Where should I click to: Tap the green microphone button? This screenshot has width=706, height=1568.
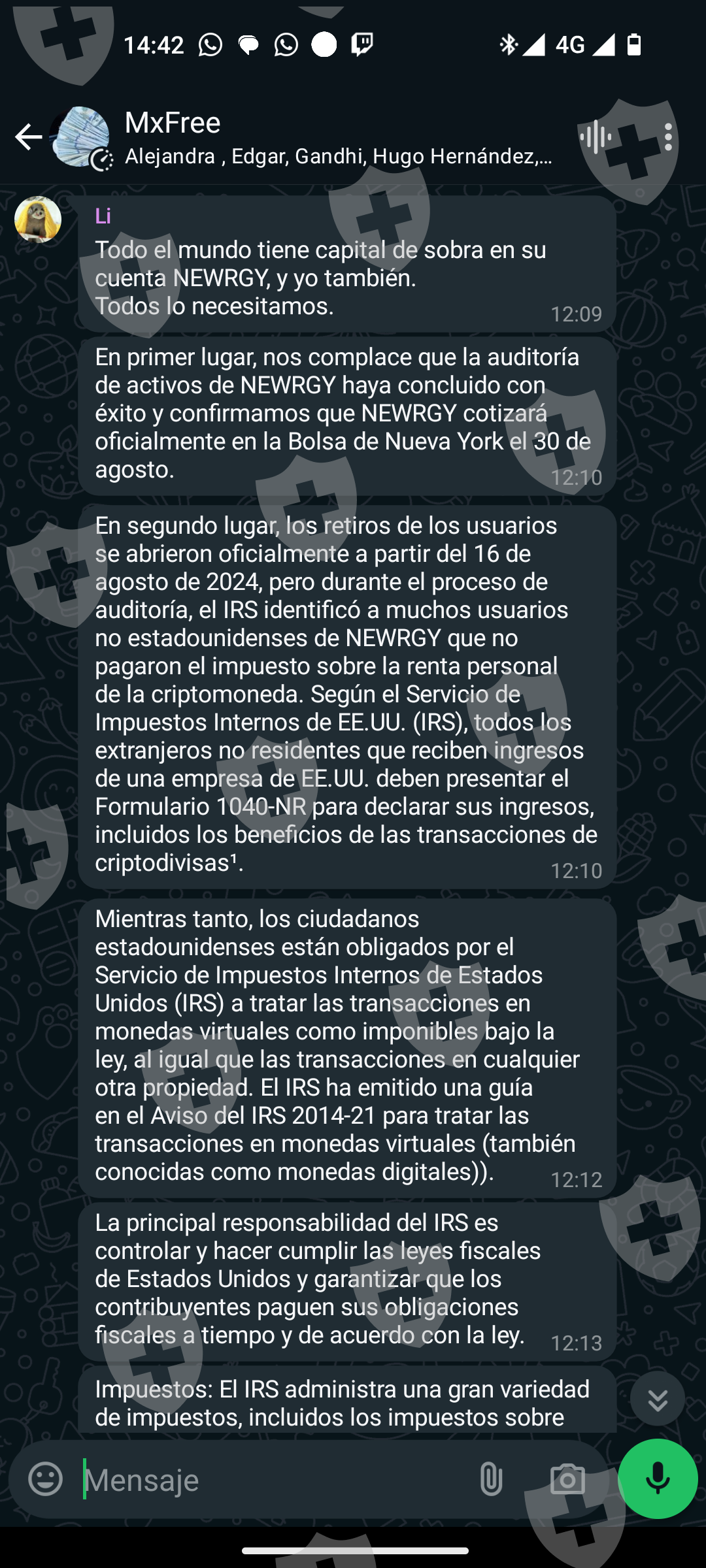658,1479
